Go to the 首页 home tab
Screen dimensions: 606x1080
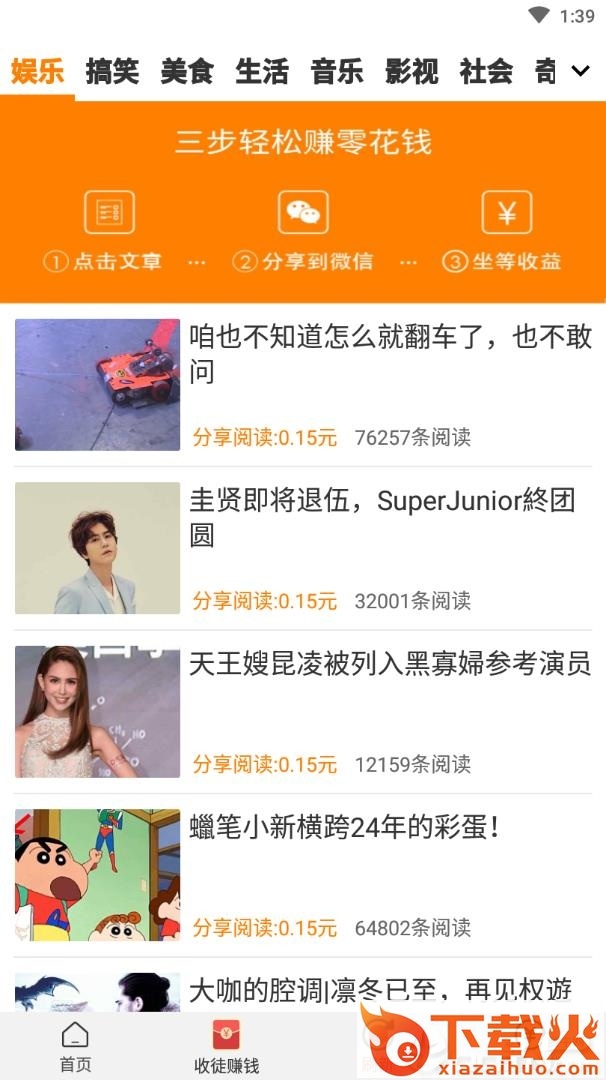coord(75,1047)
